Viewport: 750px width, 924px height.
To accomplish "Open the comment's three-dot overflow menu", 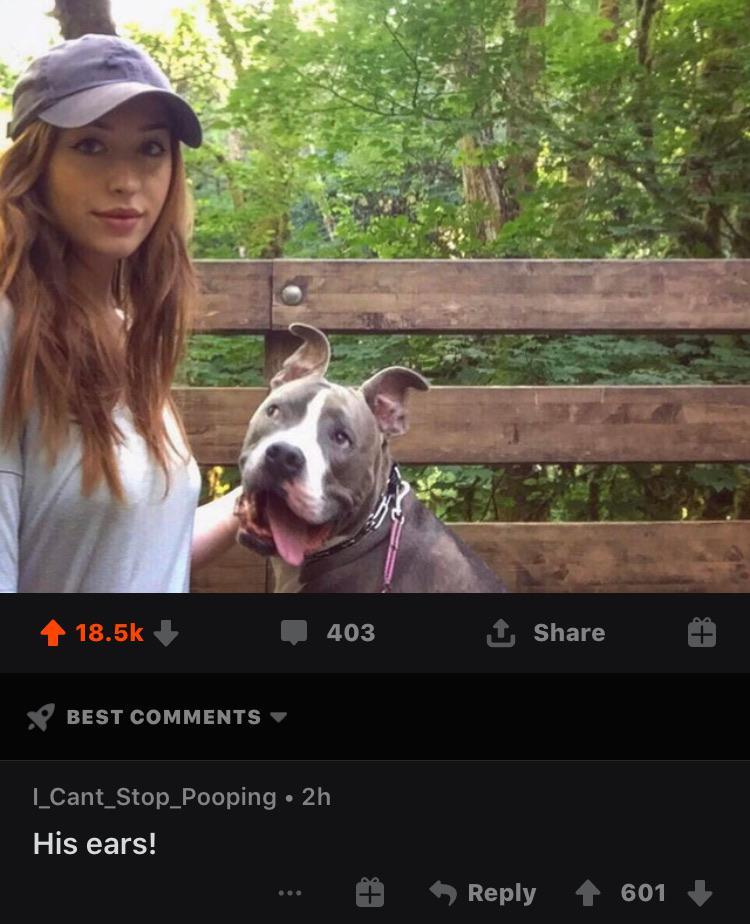I will click(290, 893).
